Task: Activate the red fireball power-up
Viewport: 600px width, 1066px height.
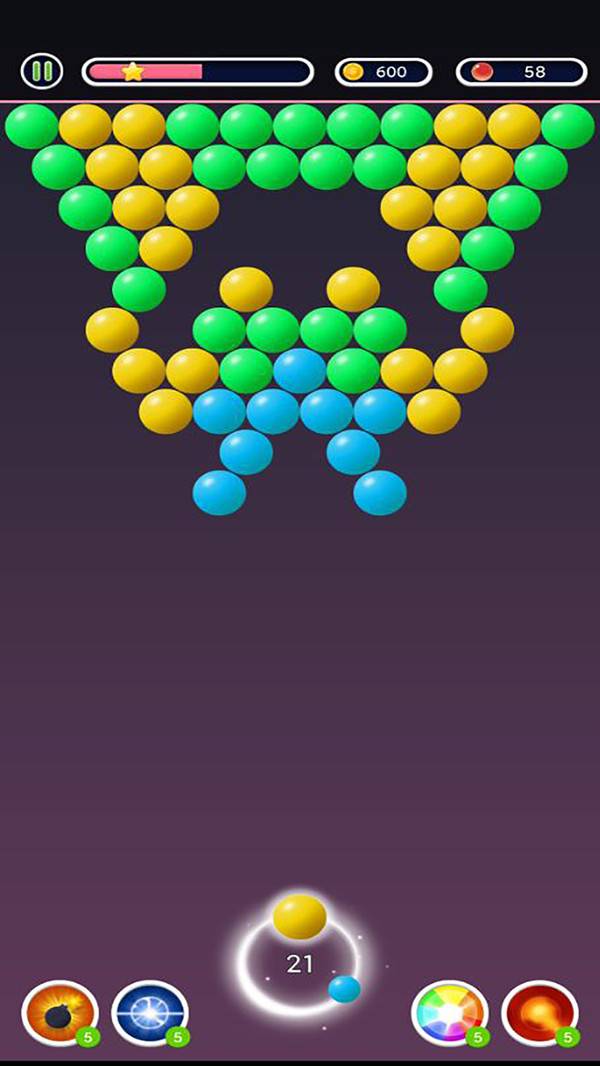Action: (x=540, y=1012)
